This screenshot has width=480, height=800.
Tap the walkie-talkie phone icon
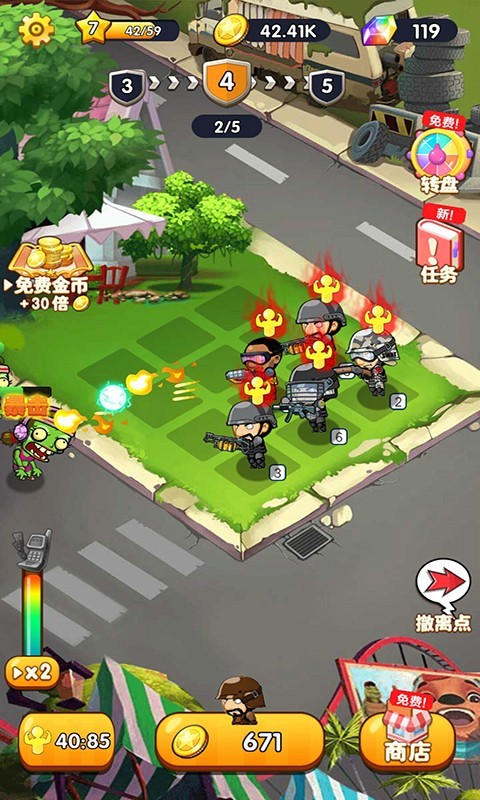click(x=35, y=550)
